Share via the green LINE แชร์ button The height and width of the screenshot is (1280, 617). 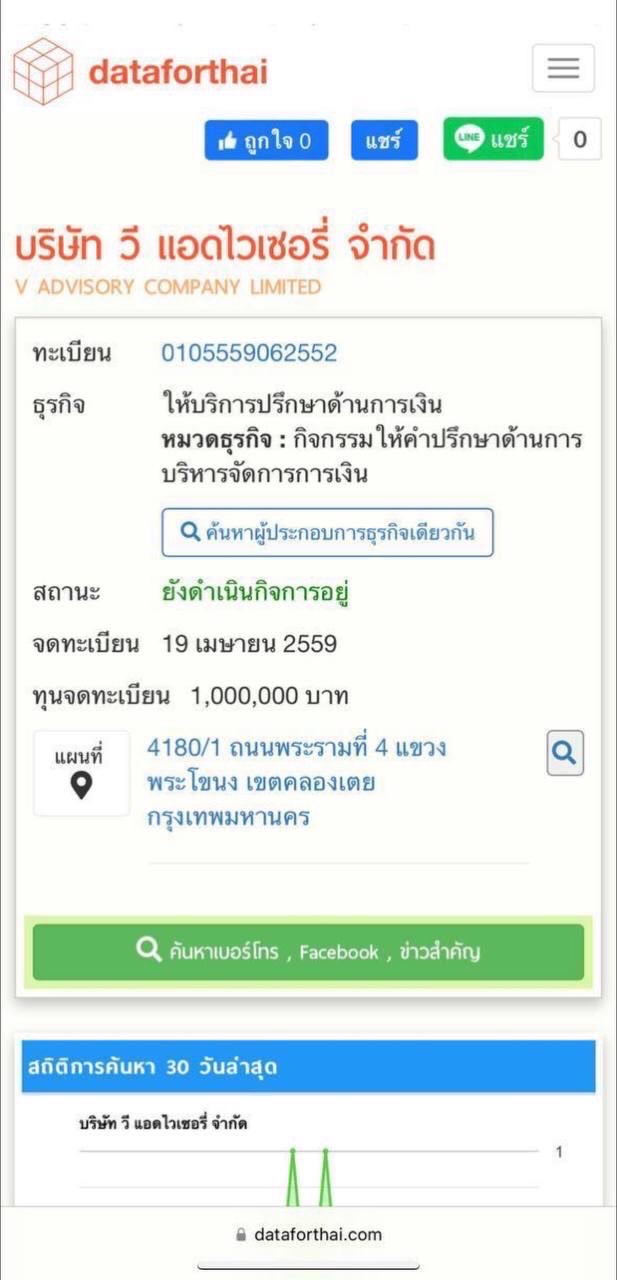click(x=493, y=140)
